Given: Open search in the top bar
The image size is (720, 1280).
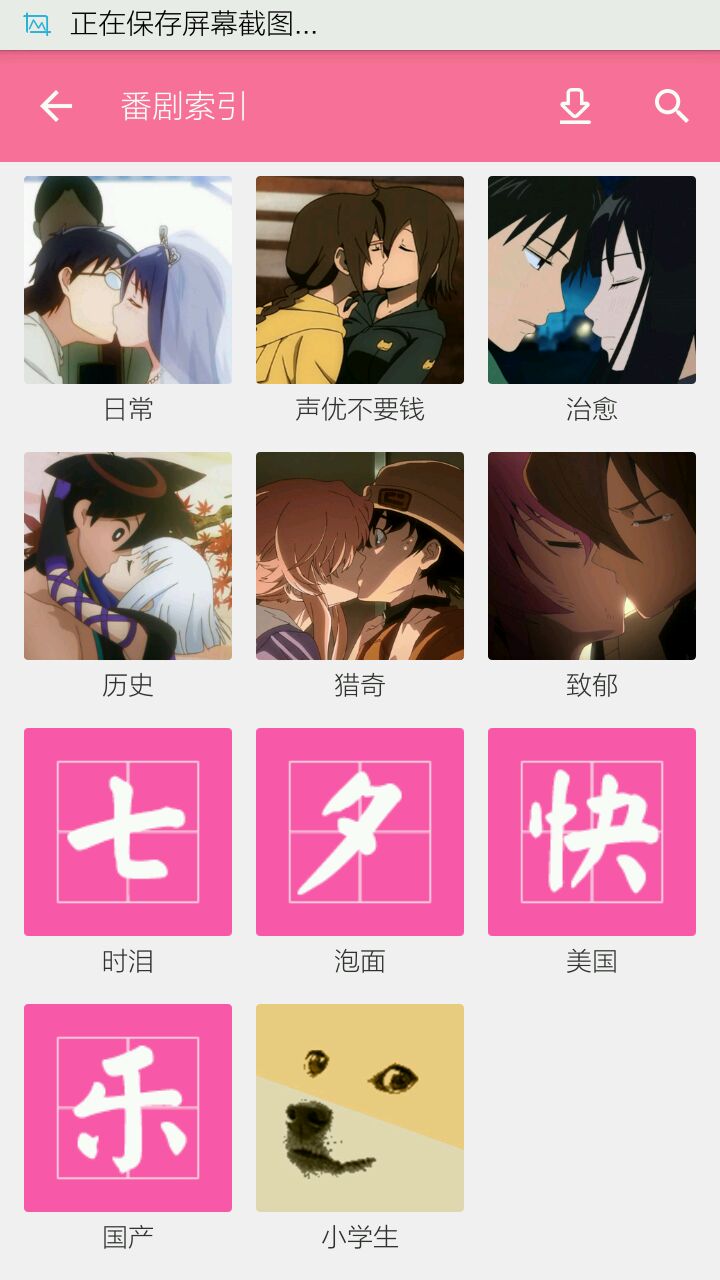Looking at the screenshot, I should point(671,106).
